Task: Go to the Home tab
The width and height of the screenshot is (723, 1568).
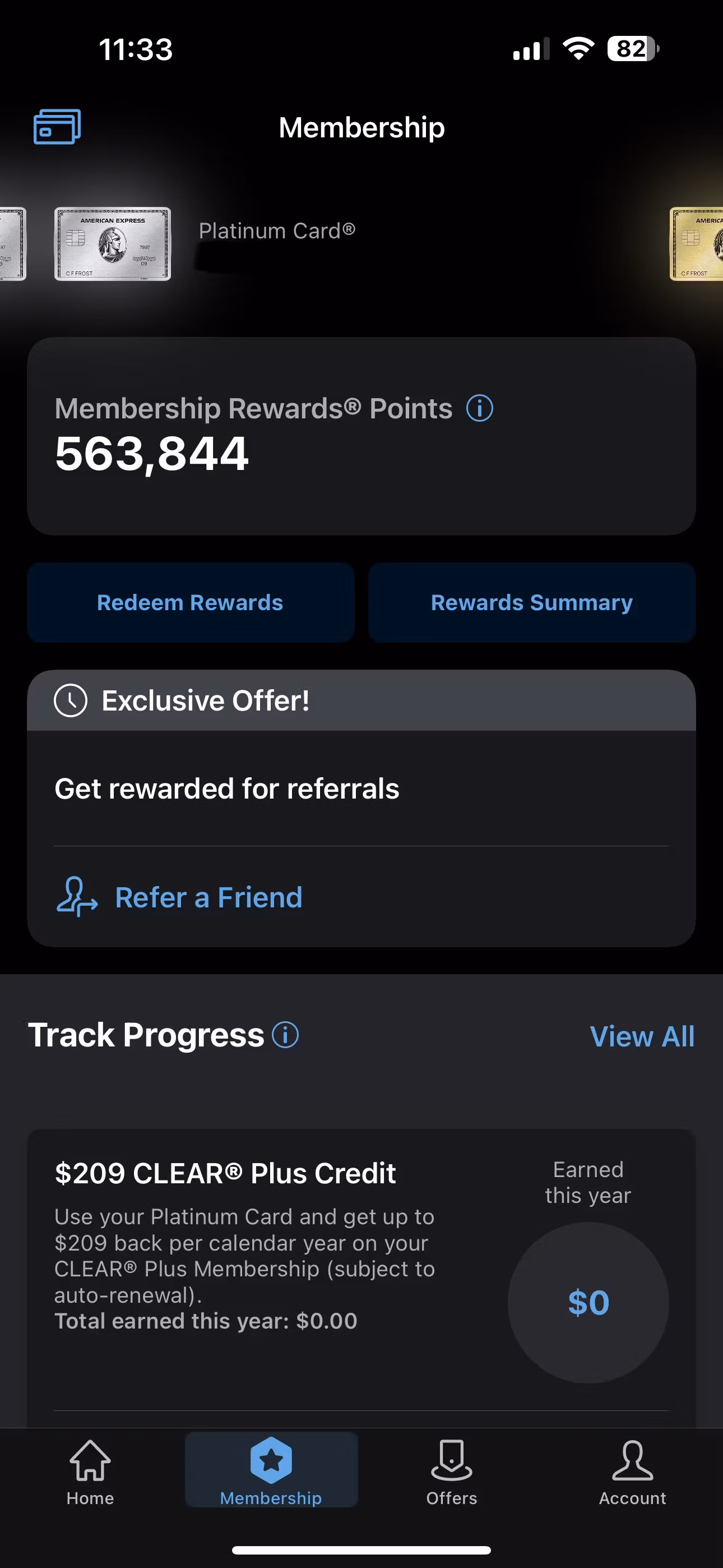Action: coord(90,1470)
